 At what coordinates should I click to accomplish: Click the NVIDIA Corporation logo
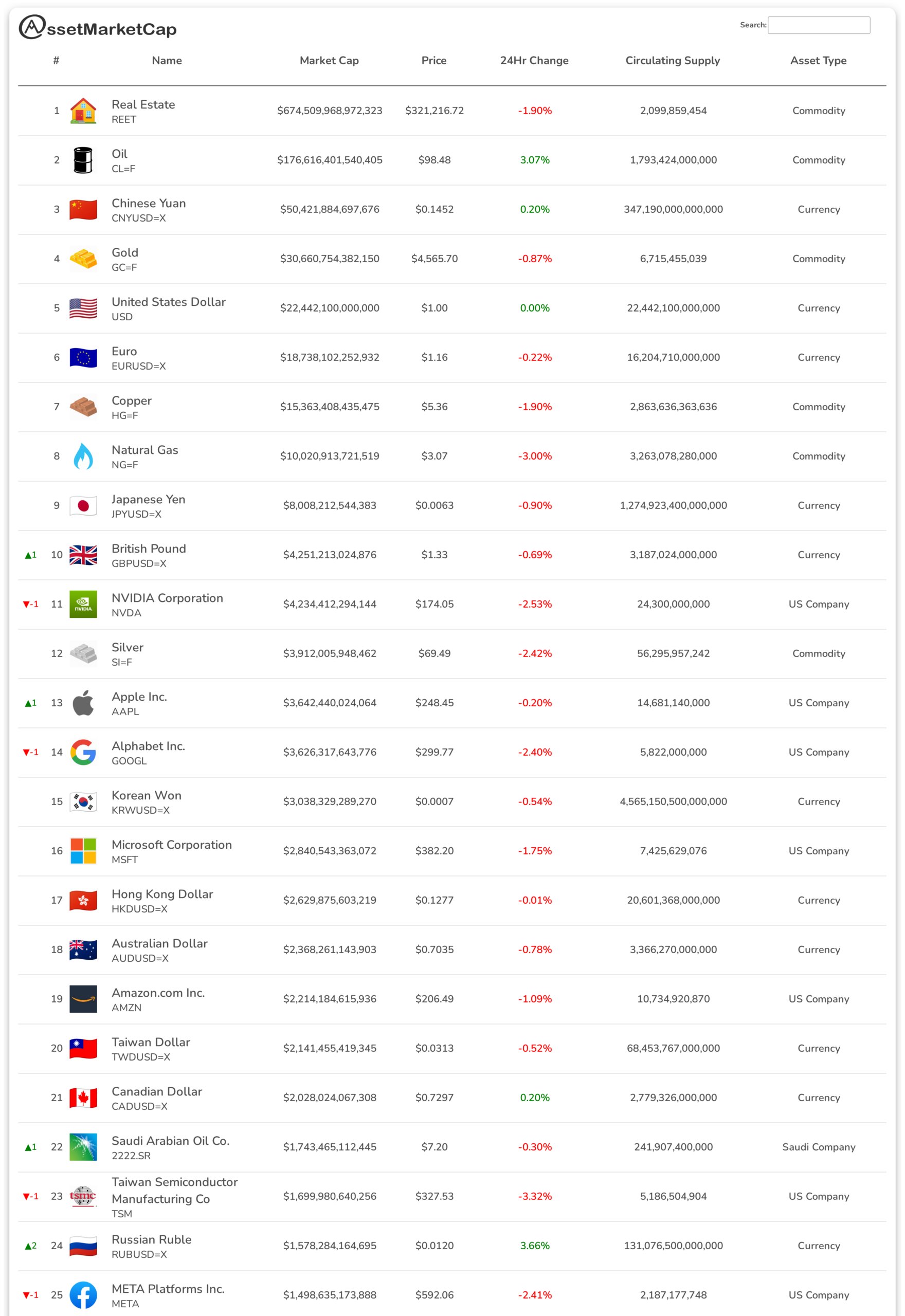pyautogui.click(x=83, y=604)
